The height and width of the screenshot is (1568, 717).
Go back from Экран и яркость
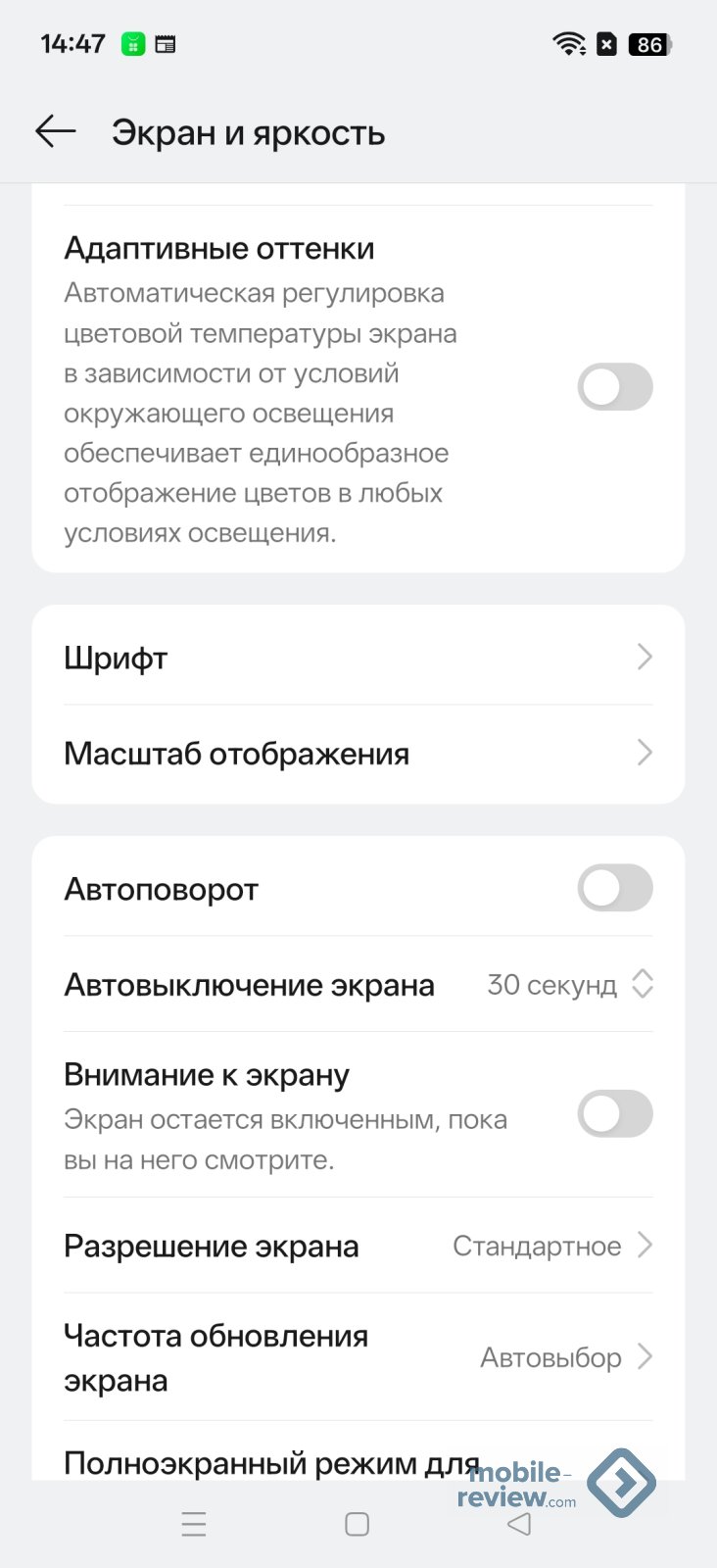(56, 131)
